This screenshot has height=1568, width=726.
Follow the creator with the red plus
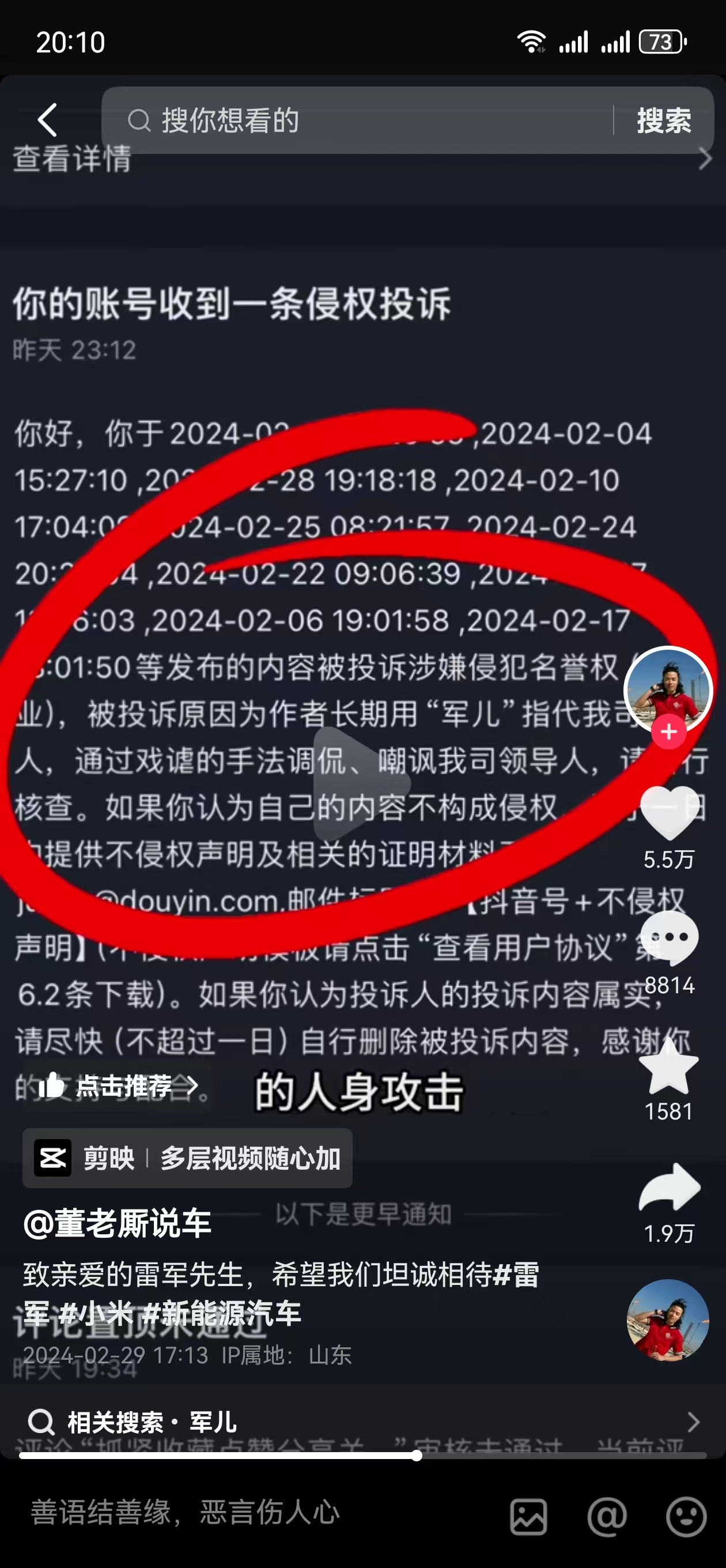pos(669,732)
